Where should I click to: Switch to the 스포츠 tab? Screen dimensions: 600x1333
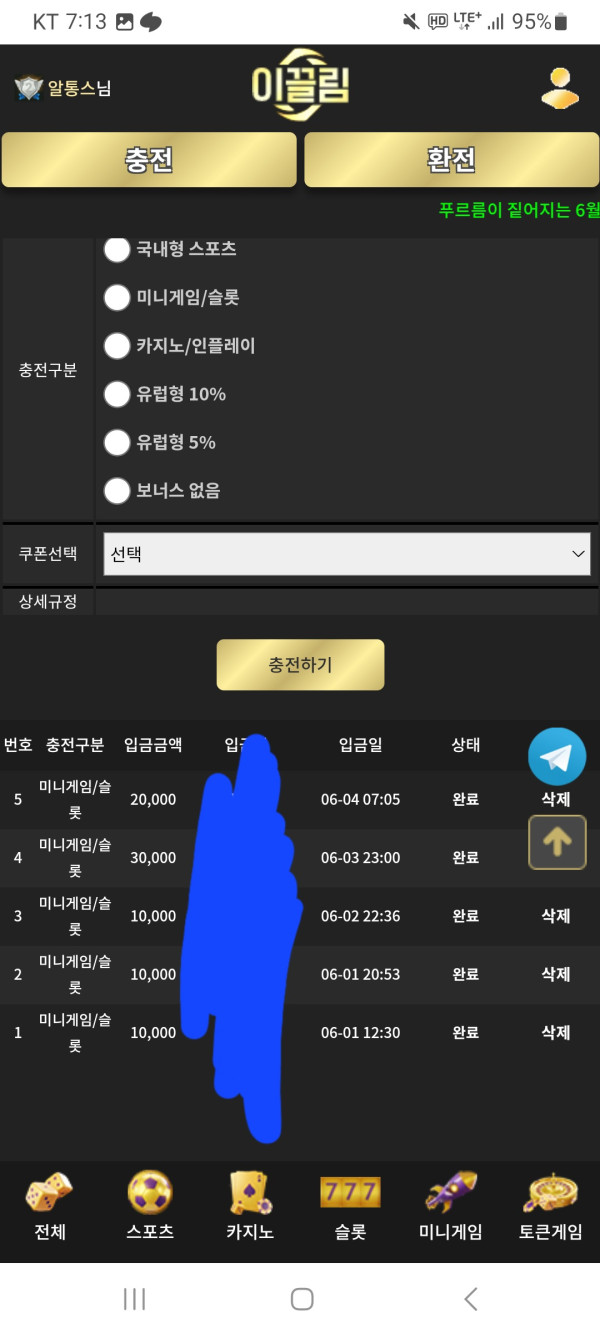click(x=150, y=1206)
